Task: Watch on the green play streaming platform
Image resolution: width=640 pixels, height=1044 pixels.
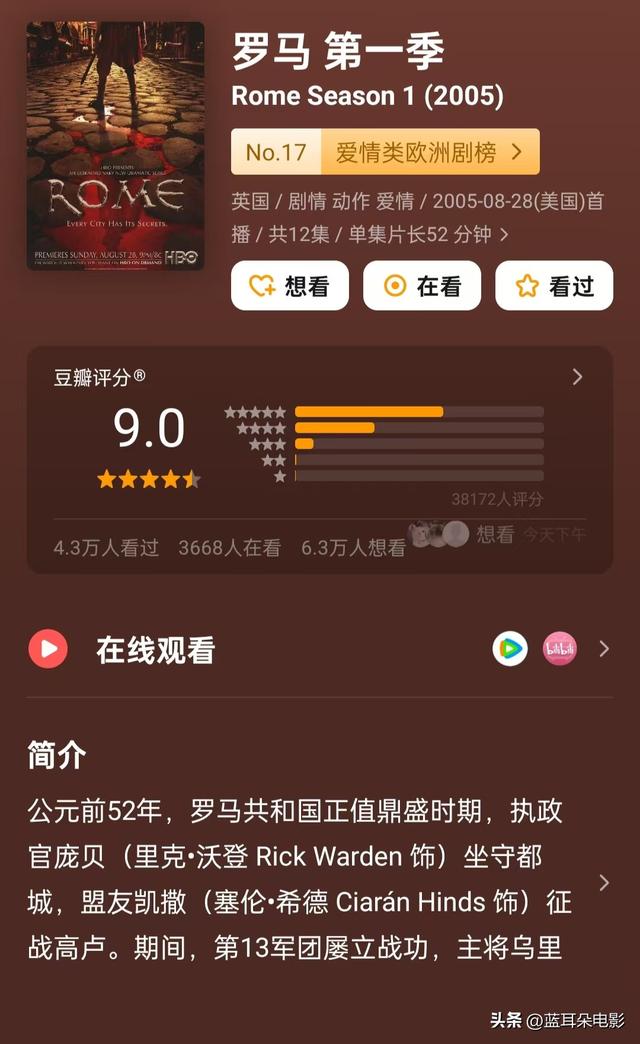Action: click(x=510, y=649)
